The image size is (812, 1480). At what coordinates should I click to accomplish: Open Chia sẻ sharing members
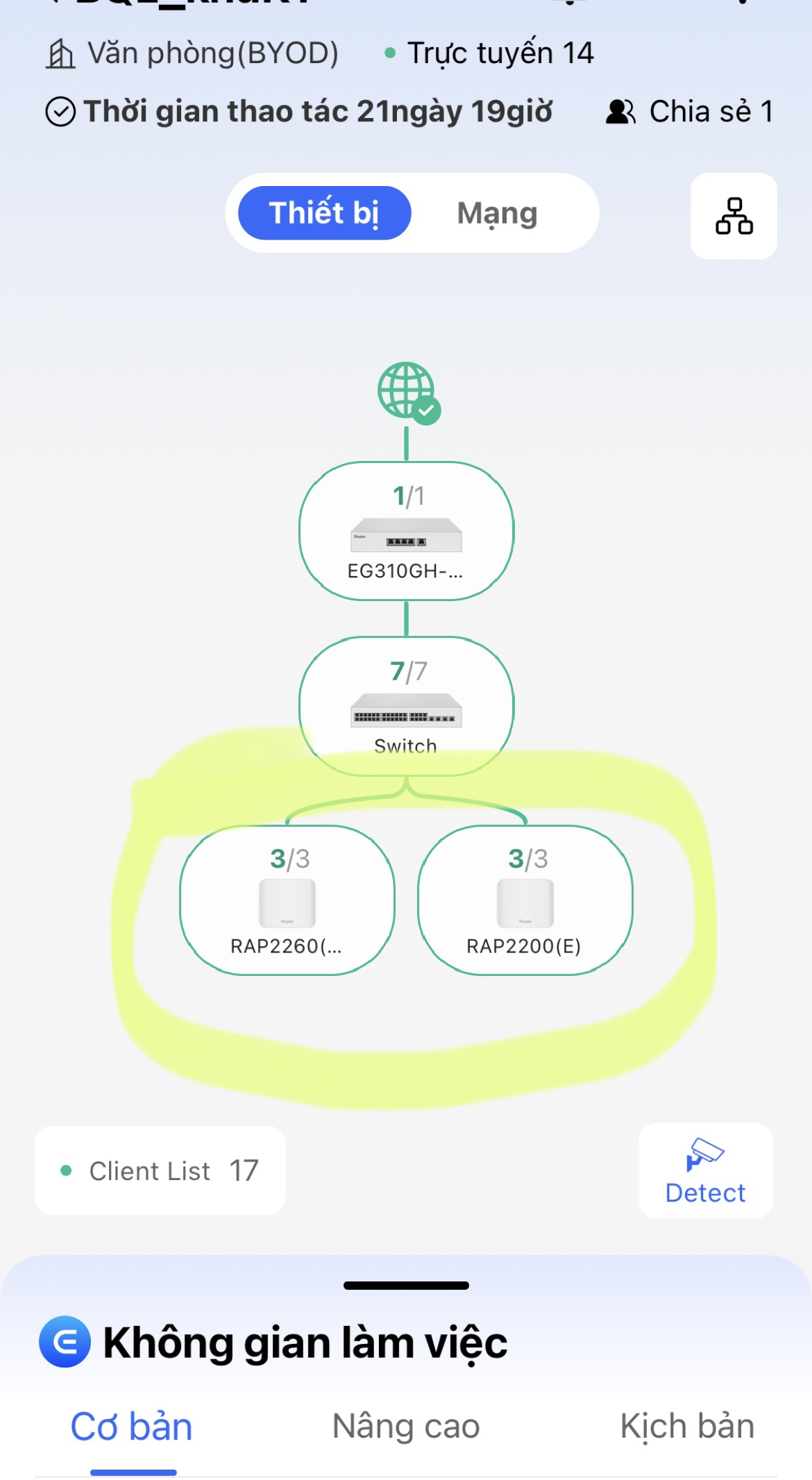[x=689, y=112]
